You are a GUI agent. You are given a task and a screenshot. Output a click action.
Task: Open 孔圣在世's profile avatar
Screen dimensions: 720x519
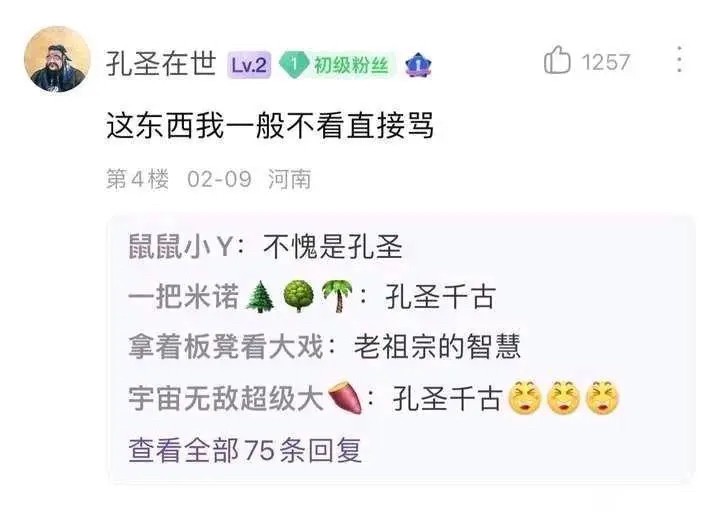[56, 60]
